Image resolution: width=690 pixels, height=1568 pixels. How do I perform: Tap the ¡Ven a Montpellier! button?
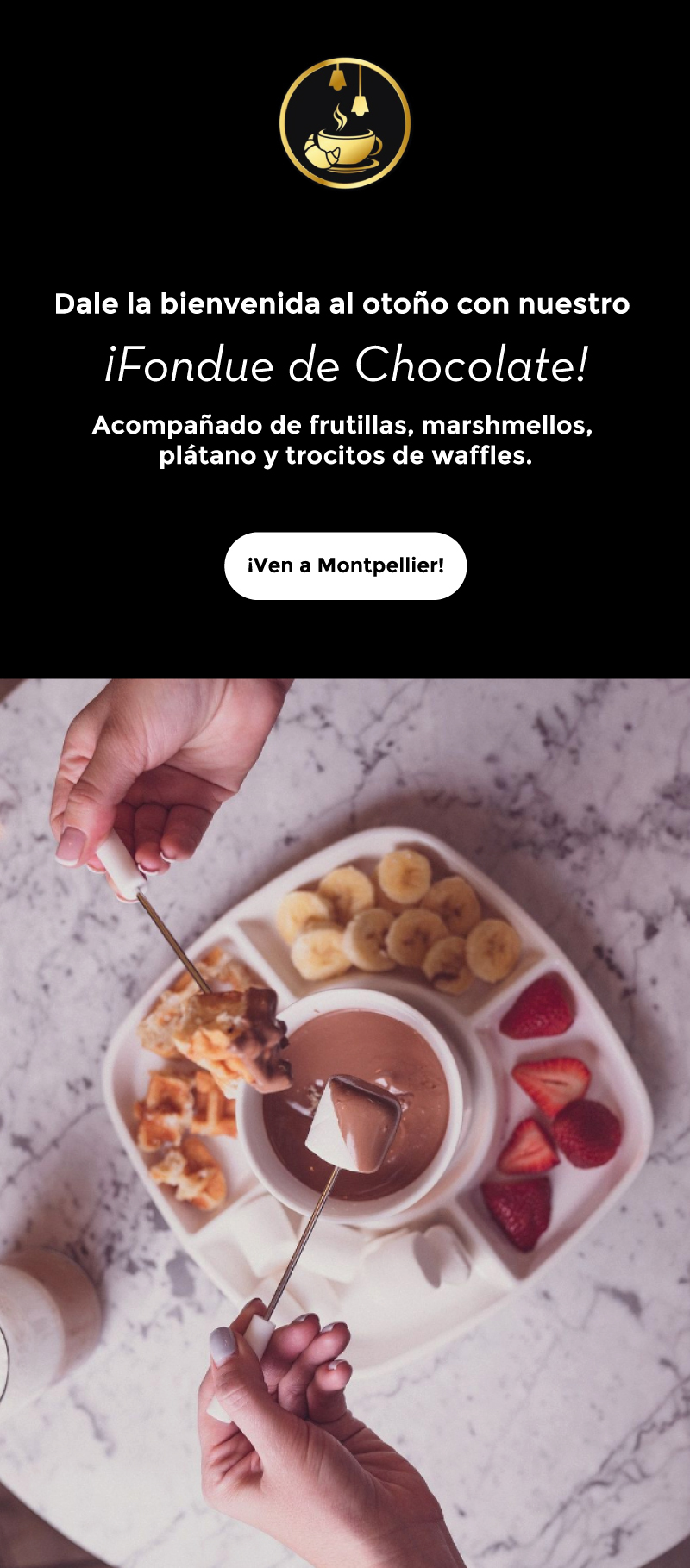tap(345, 565)
